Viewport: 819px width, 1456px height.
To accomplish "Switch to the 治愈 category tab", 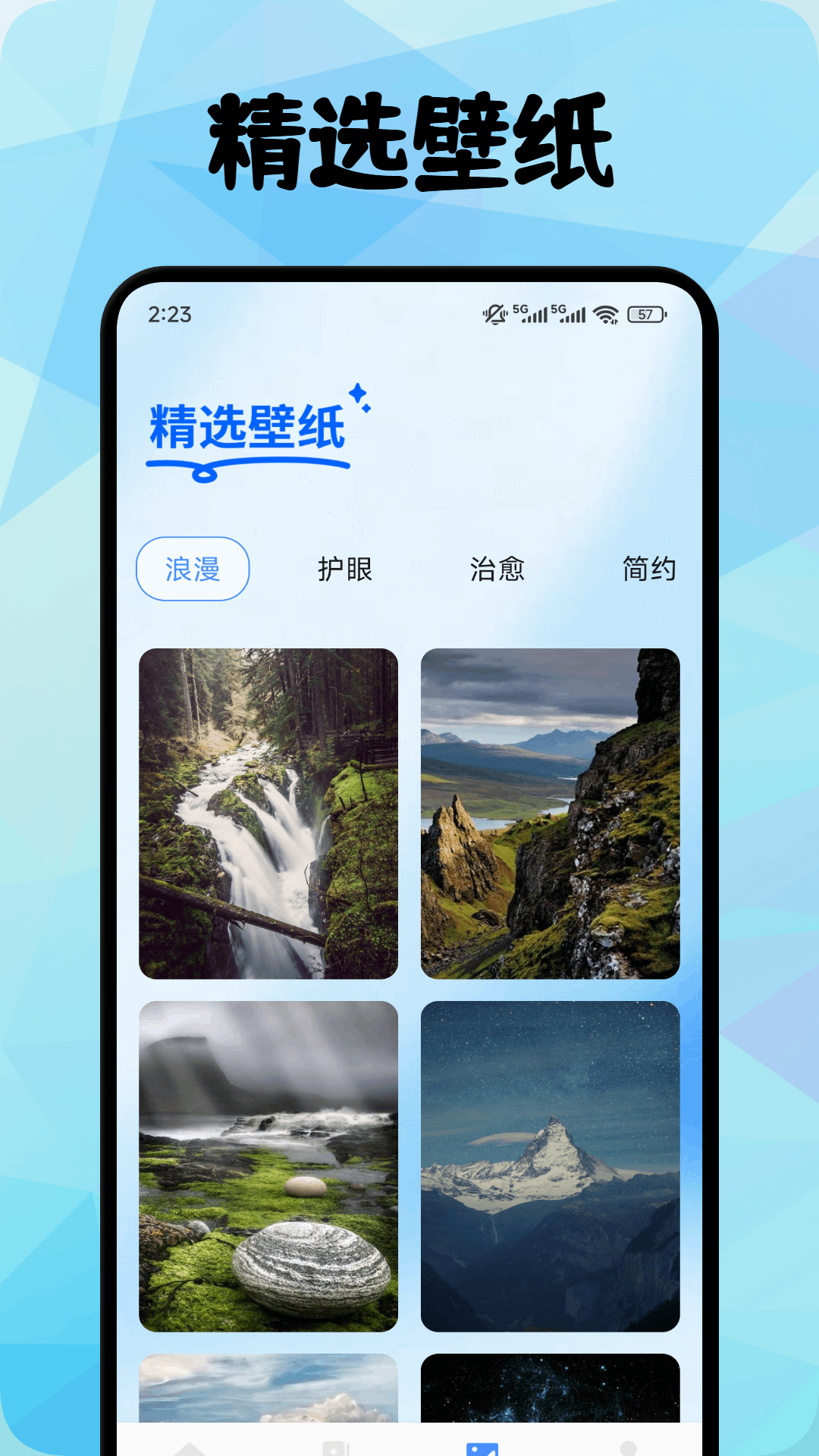I will coord(498,569).
